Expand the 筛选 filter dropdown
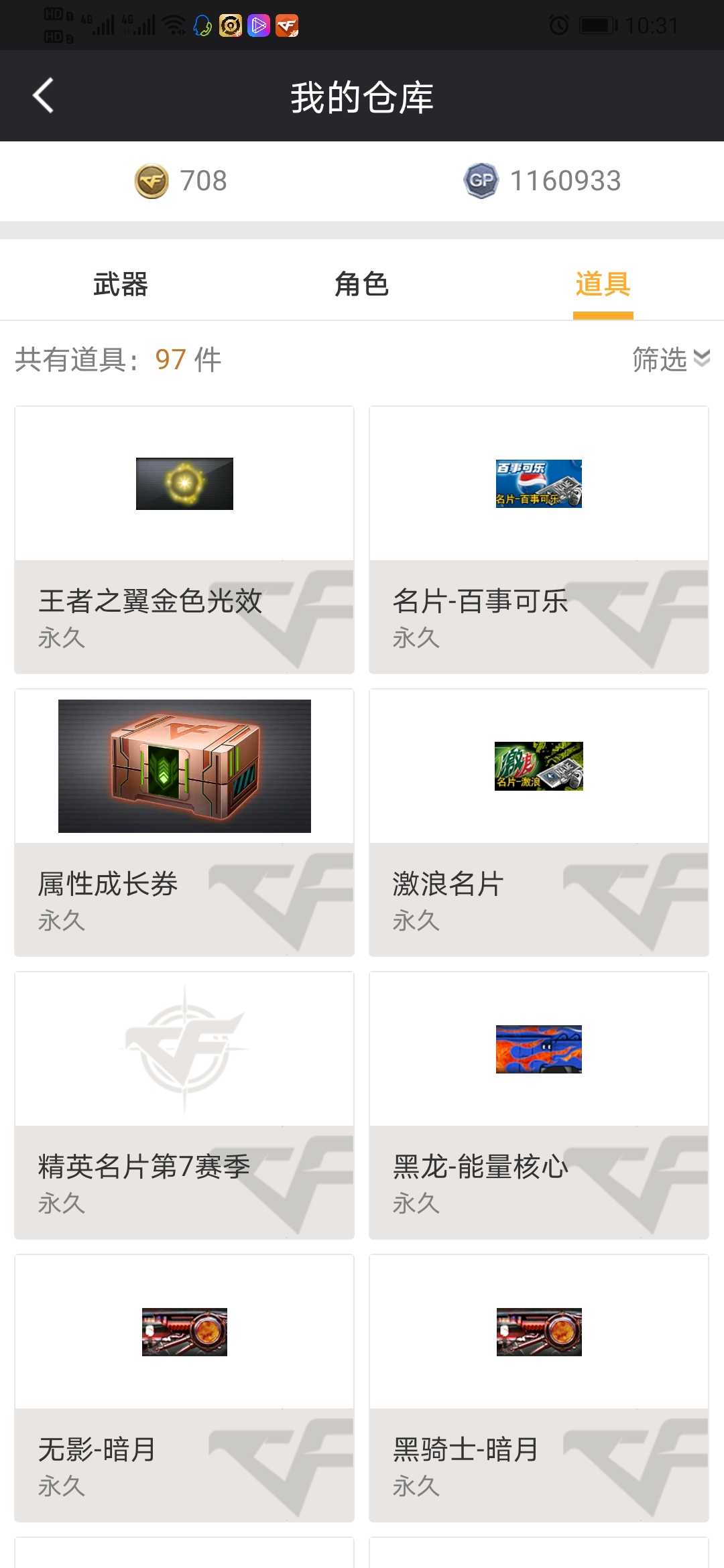Screen dimensions: 724x1568 tap(670, 359)
